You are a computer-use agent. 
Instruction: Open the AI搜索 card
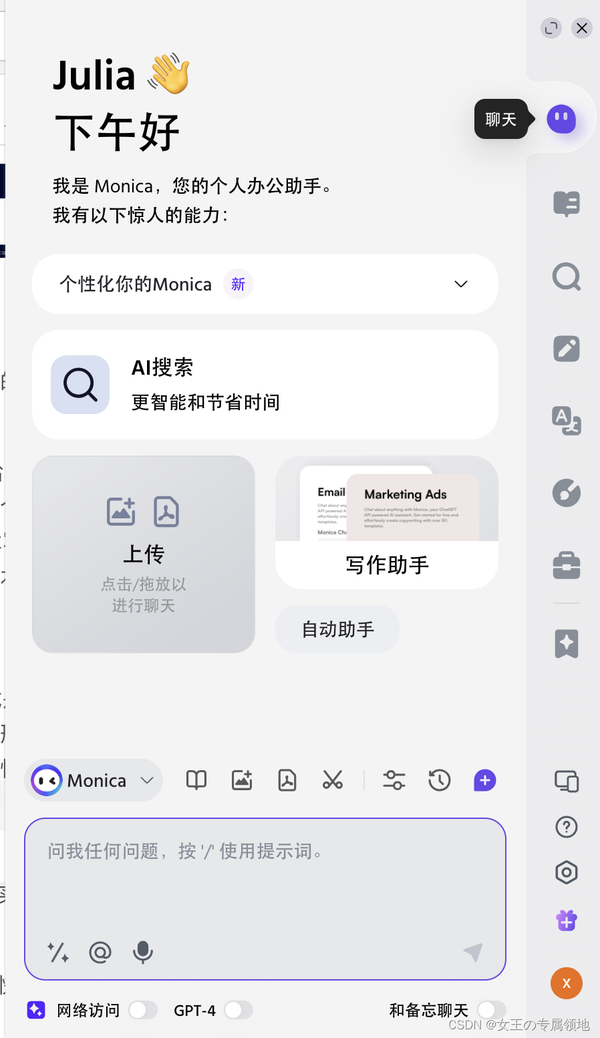pyautogui.click(x=265, y=385)
